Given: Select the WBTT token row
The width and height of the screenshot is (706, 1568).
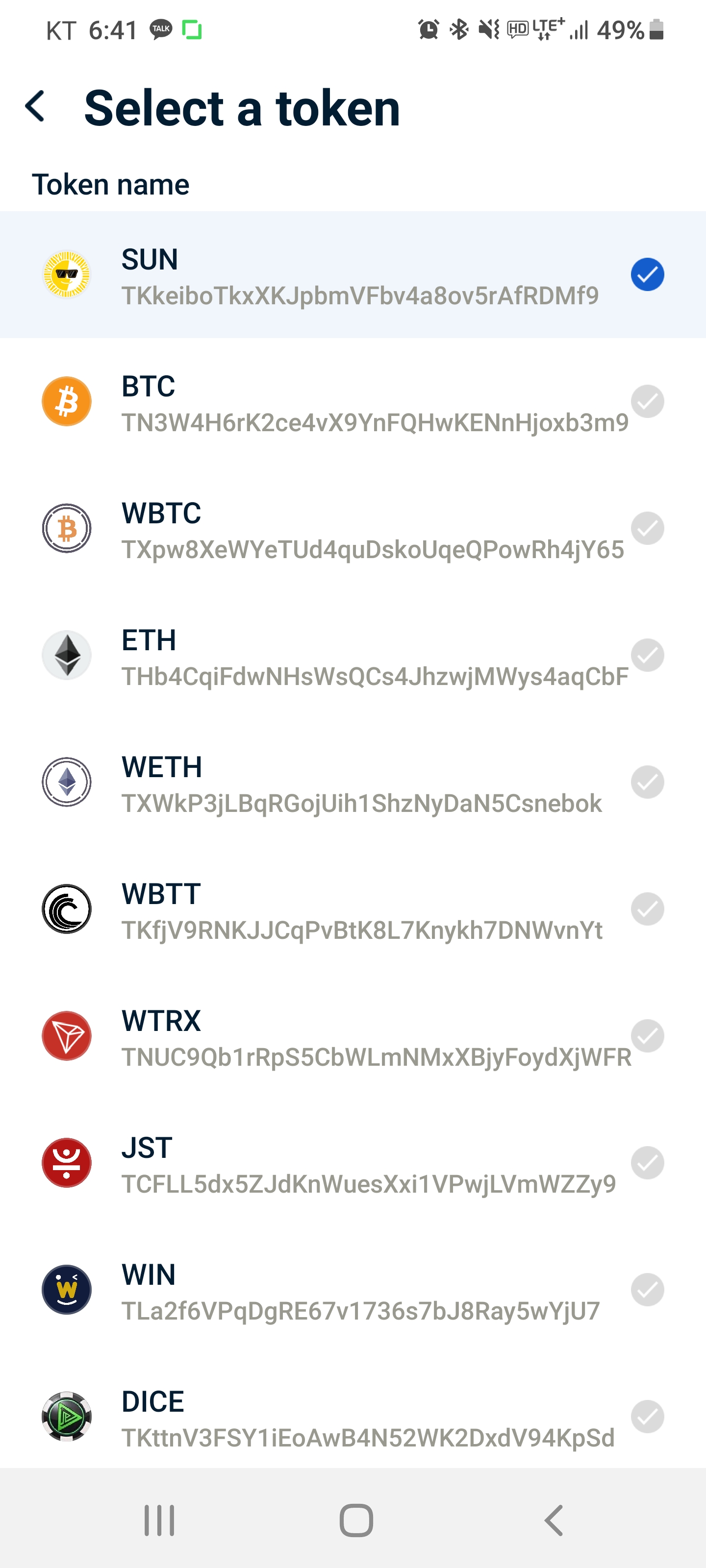Looking at the screenshot, I should click(353, 910).
